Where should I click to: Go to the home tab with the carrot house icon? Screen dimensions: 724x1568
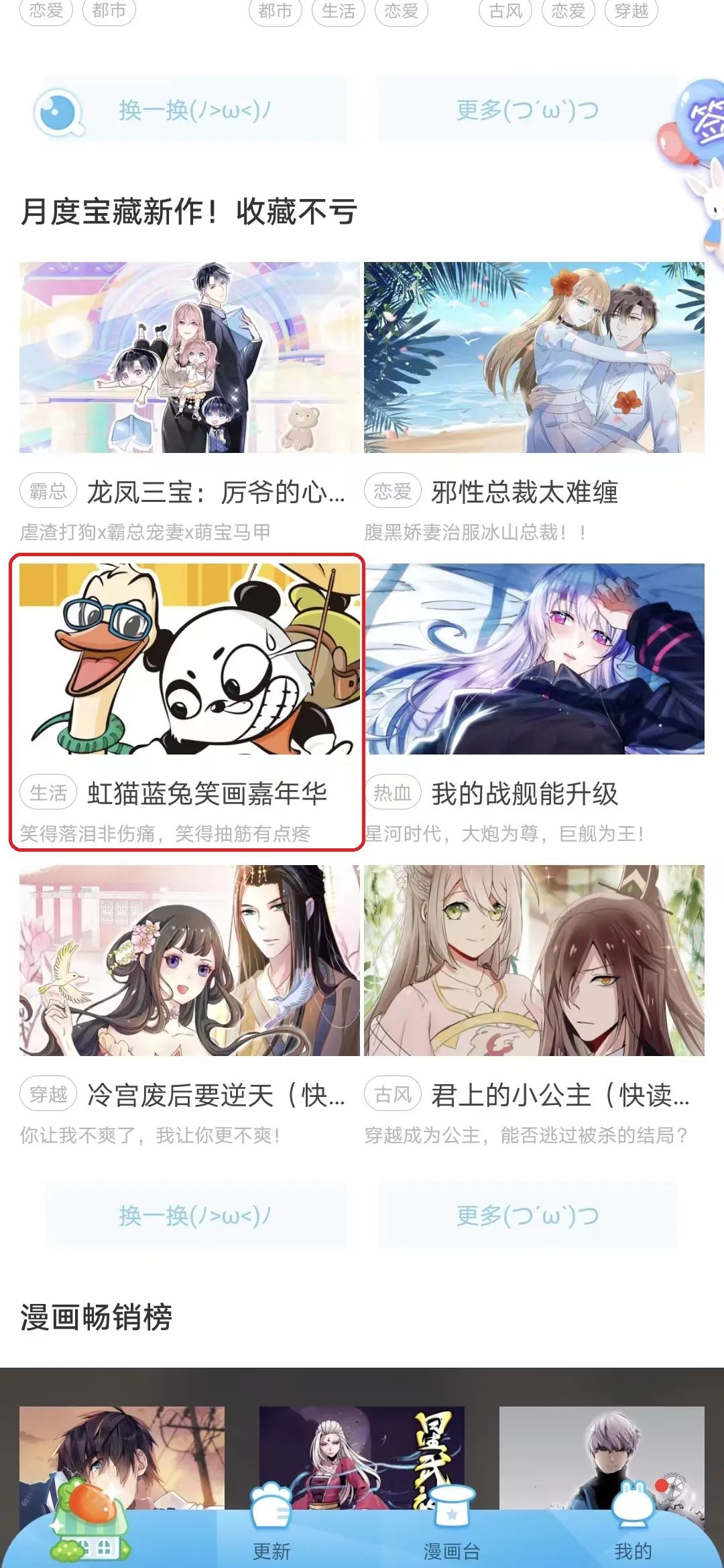coord(90,1521)
